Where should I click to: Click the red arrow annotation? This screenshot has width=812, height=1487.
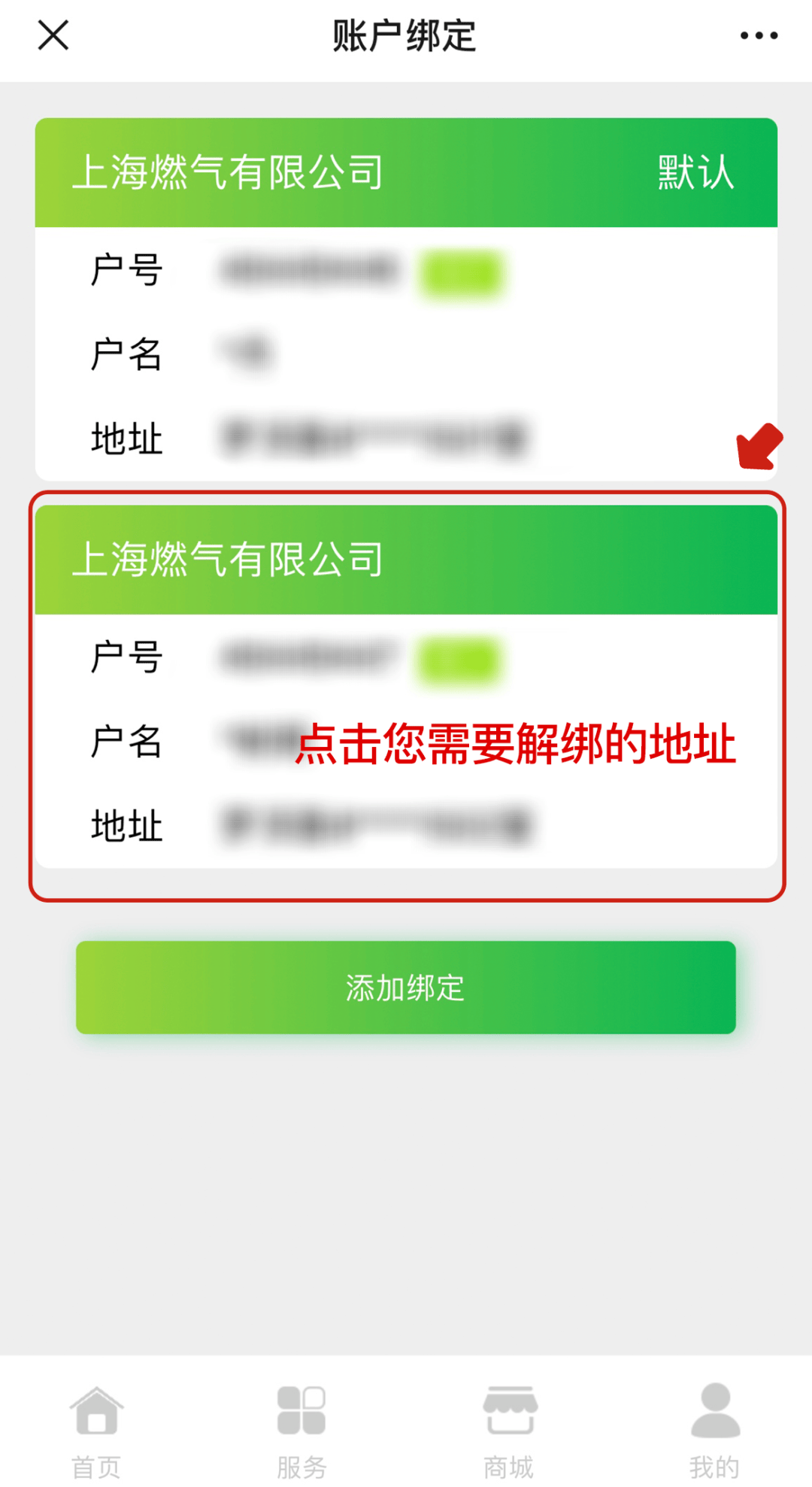coord(757,448)
